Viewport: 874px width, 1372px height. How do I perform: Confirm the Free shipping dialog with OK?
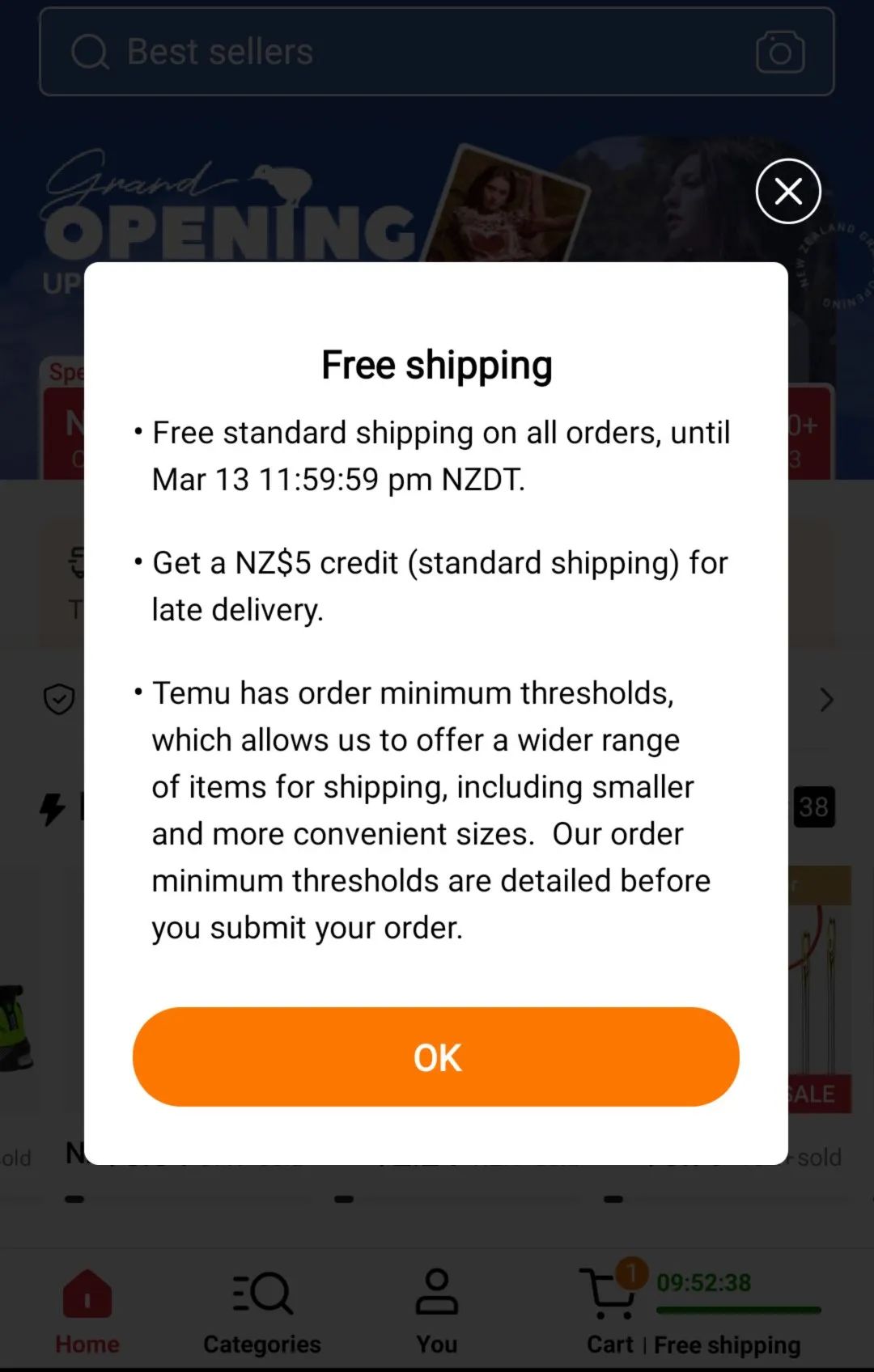point(435,1057)
